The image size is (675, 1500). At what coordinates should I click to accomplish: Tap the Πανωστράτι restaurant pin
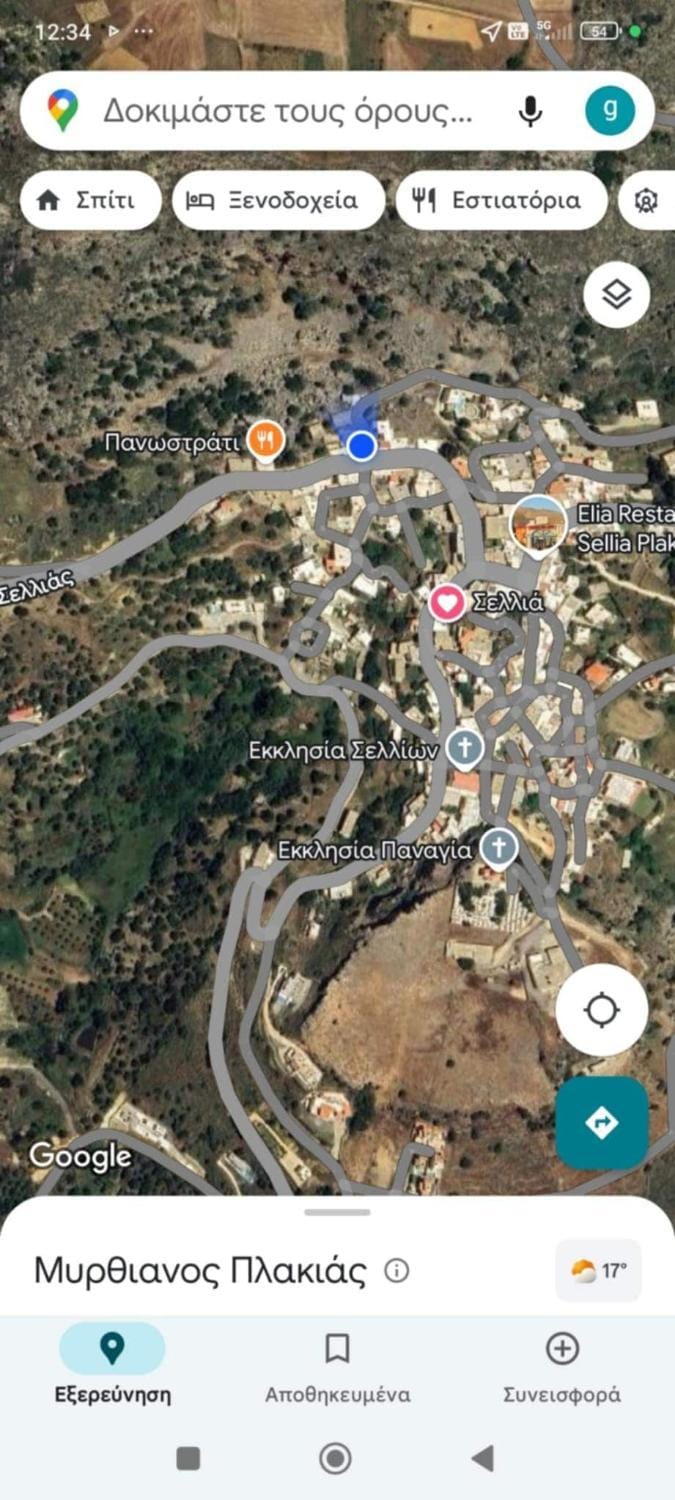265,440
